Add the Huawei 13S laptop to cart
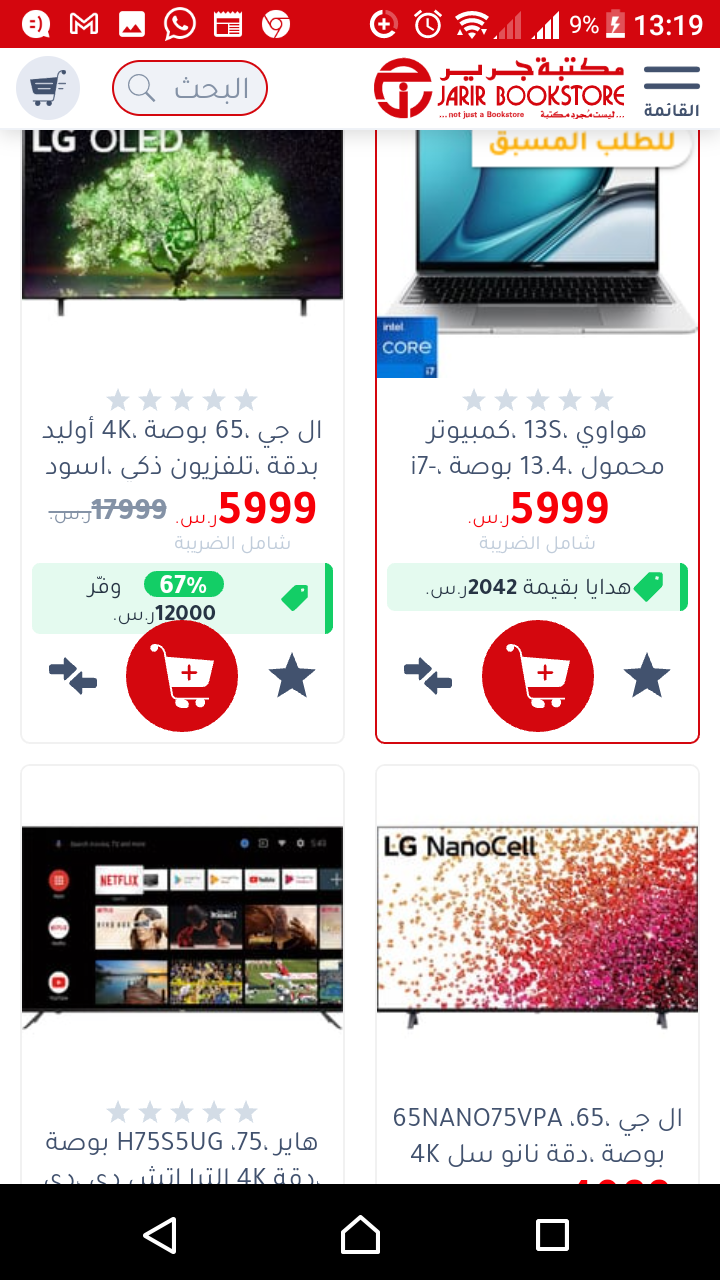Screen dimensions: 720x1280 538,677
